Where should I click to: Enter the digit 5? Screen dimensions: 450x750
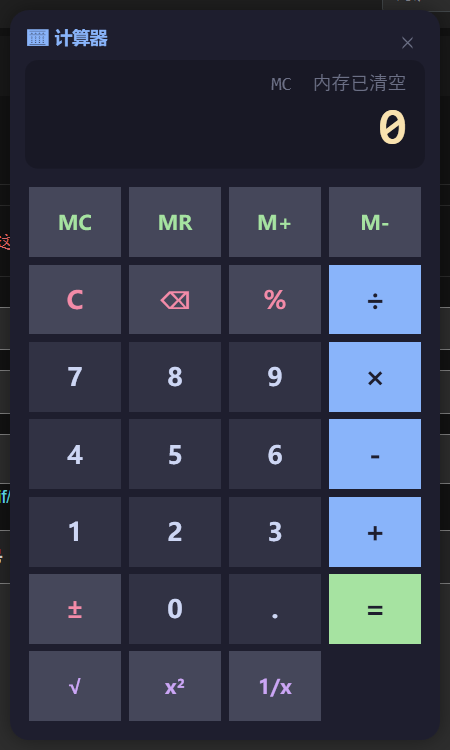click(x=175, y=454)
